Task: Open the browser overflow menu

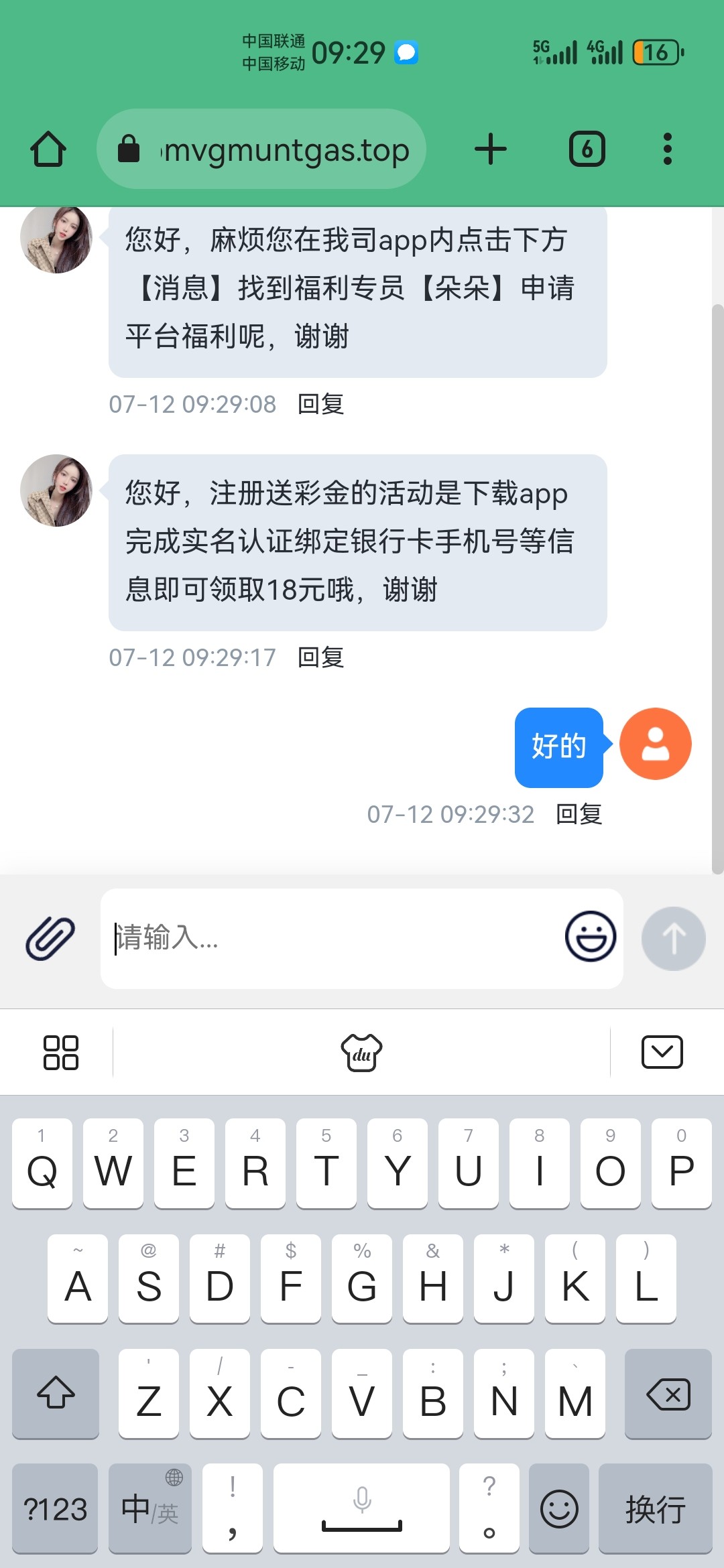Action: click(x=667, y=149)
